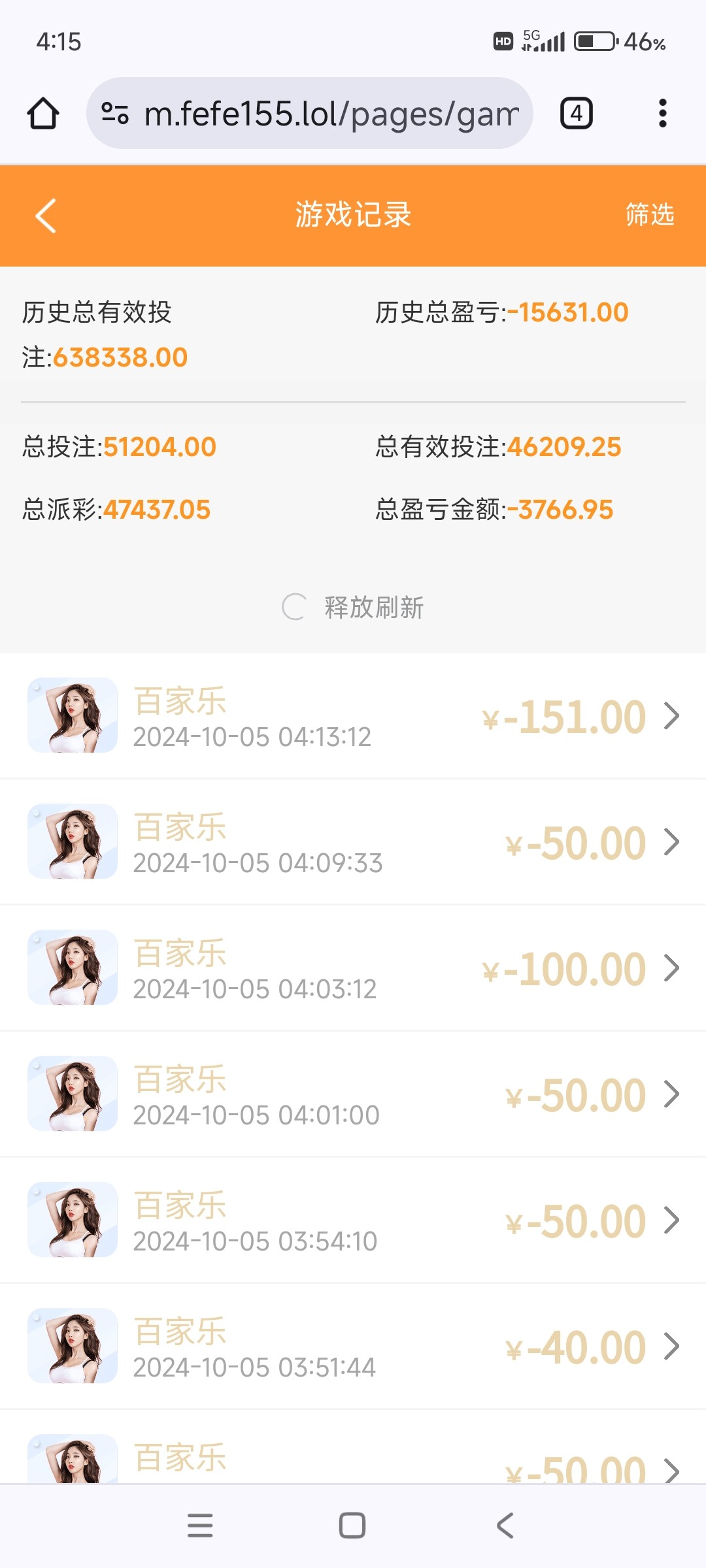Open the 筛选 filter option
Image resolution: width=706 pixels, height=1568 pixels.
coord(649,215)
